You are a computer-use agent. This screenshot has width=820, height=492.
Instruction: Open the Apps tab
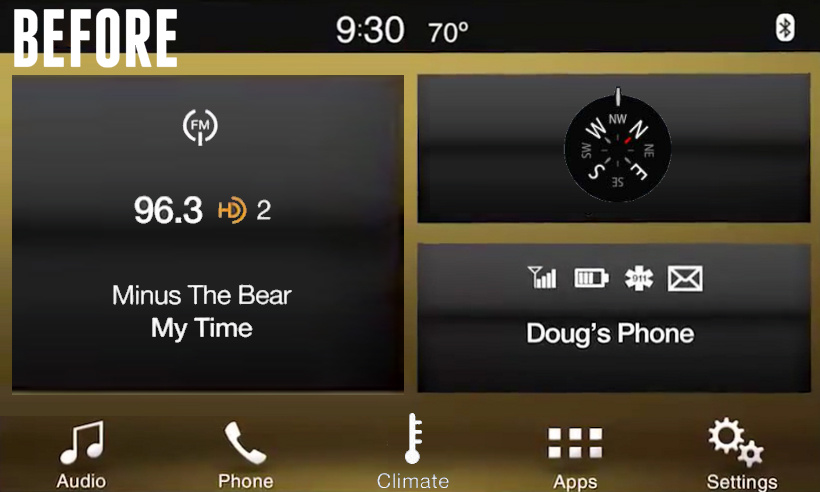575,453
